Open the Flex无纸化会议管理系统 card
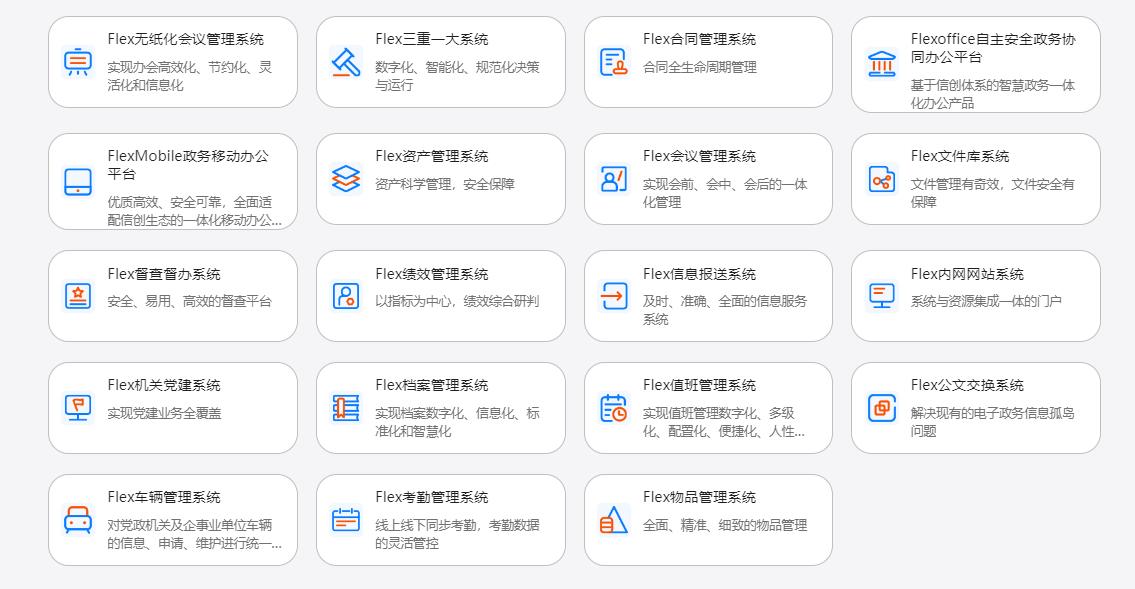 coord(172,62)
